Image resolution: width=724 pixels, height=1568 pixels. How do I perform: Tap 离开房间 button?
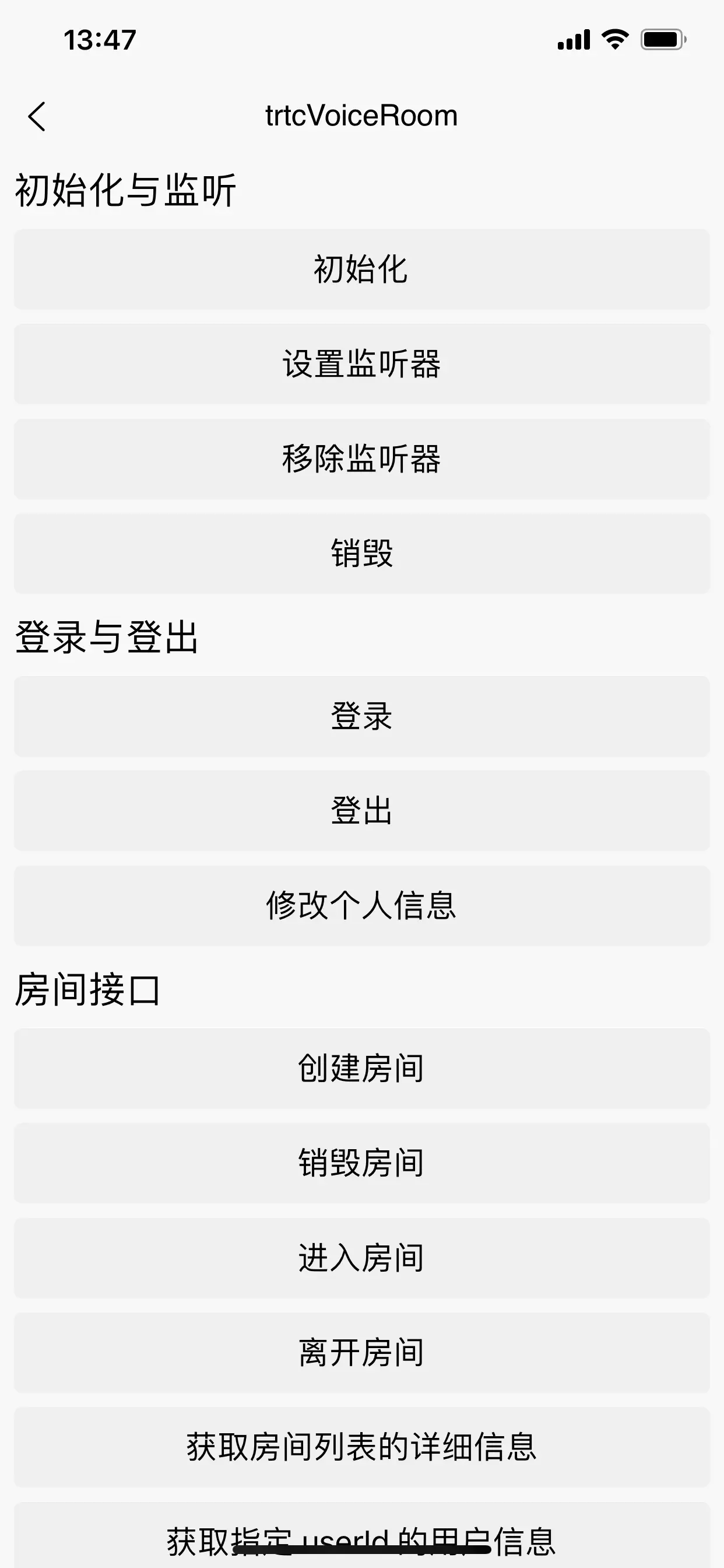pos(361,1353)
